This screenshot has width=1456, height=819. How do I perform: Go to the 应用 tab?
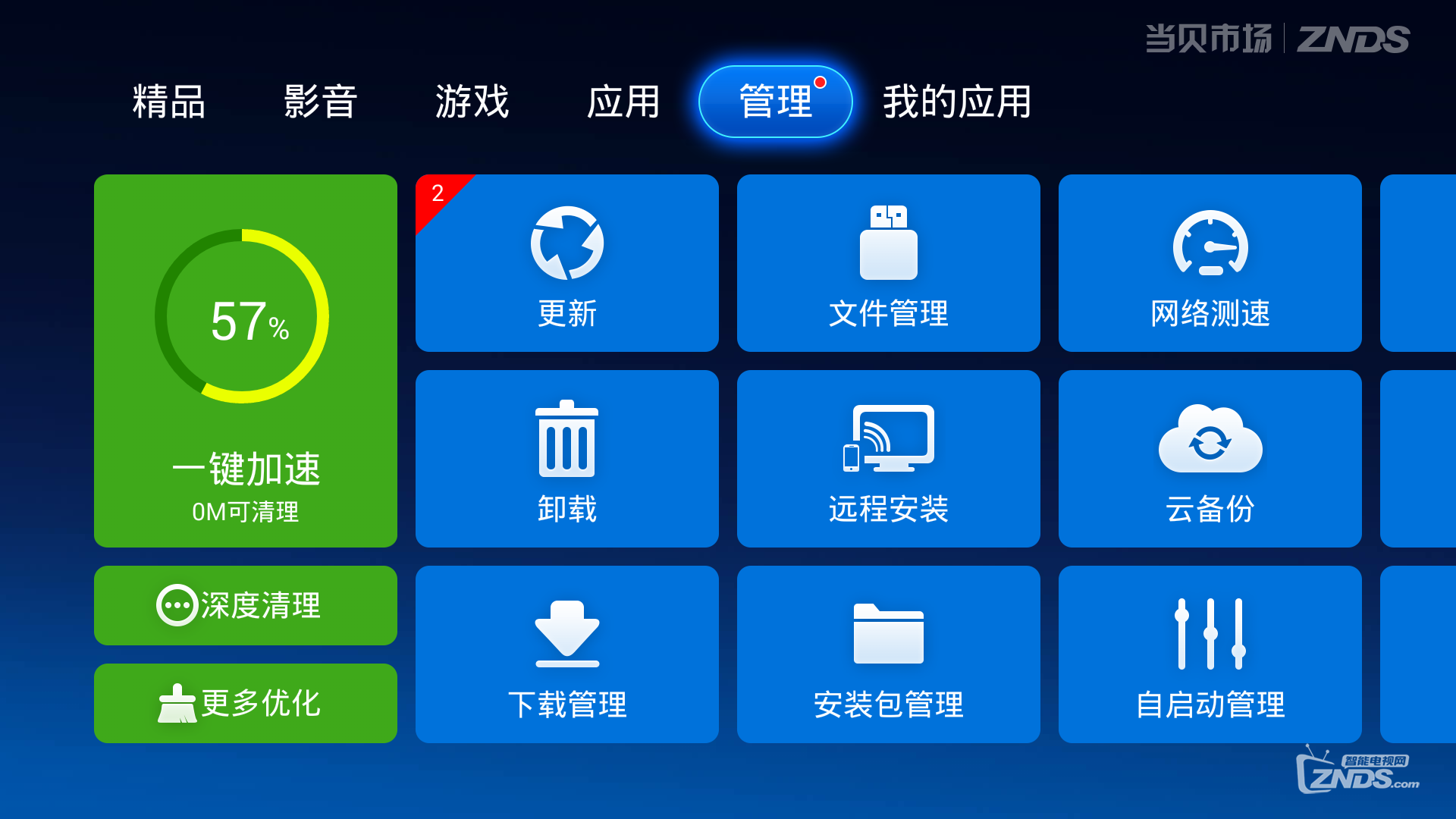623,102
